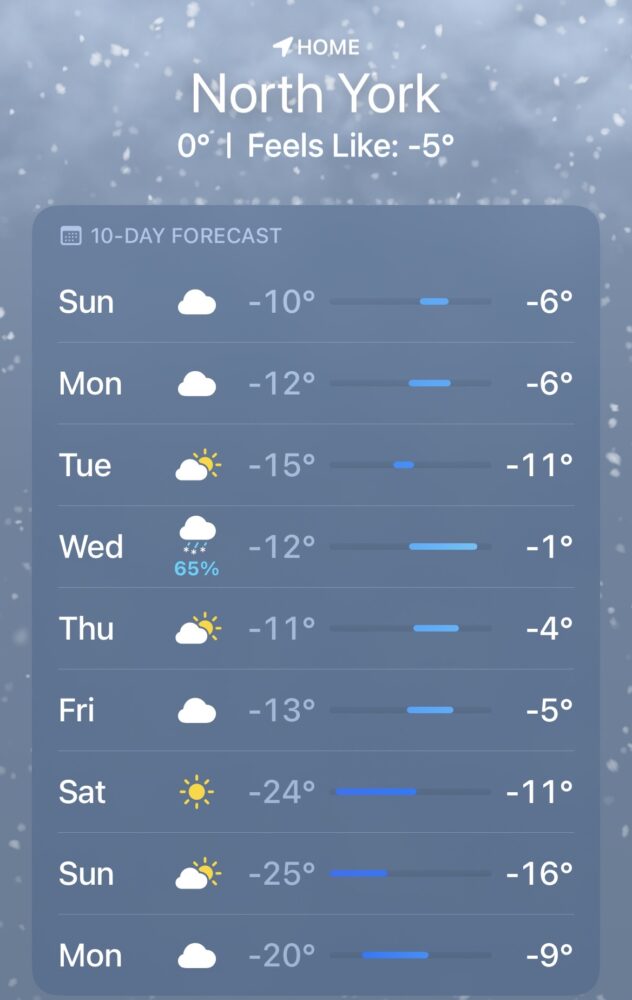This screenshot has width=632, height=1000.
Task: View Thursday's forecast details
Action: (316, 629)
